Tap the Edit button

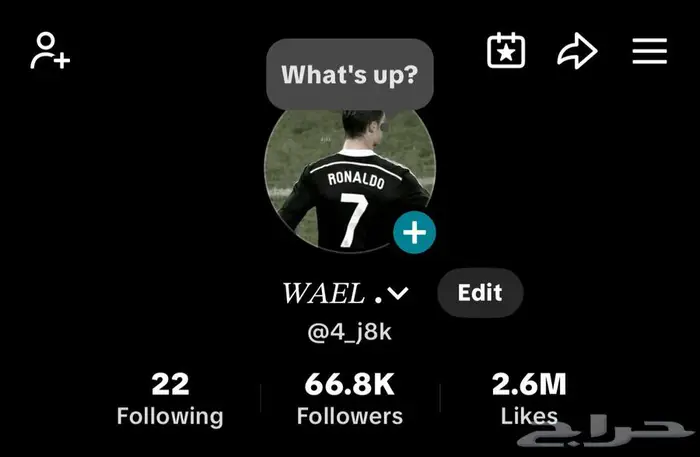pyautogui.click(x=480, y=293)
